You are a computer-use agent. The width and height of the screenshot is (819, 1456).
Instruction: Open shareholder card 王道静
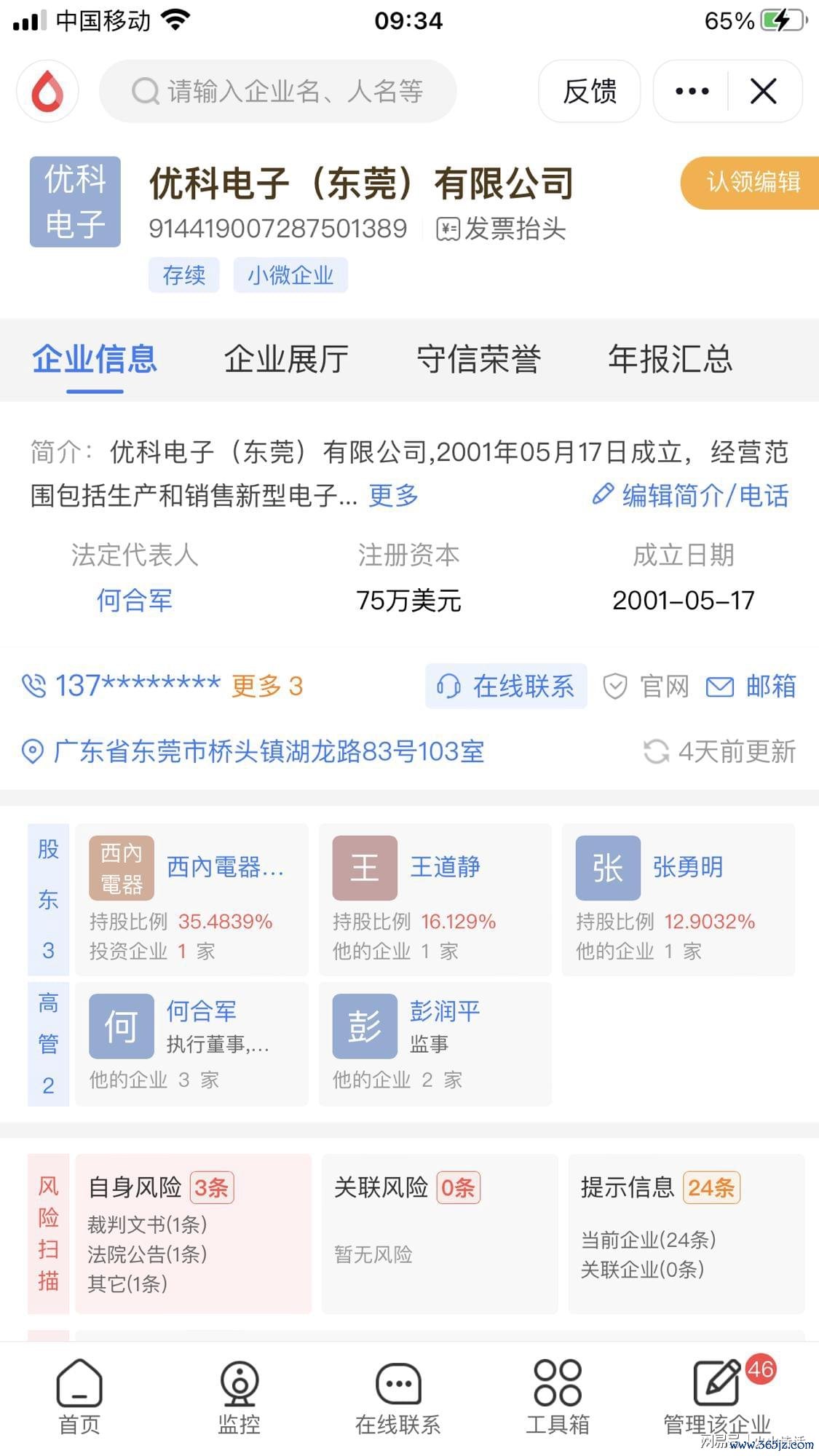[x=435, y=899]
